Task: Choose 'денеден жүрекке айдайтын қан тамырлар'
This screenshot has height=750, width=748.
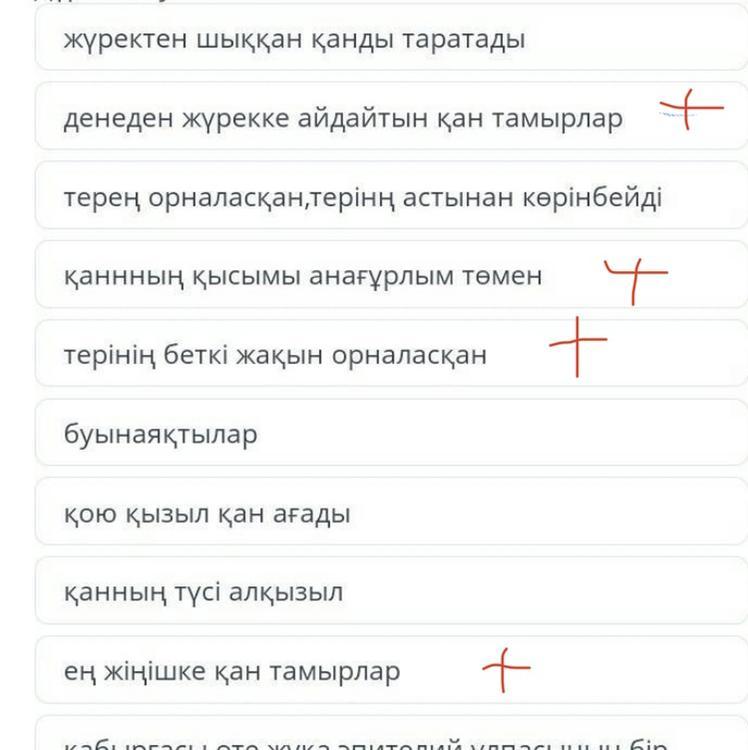Action: point(391,116)
